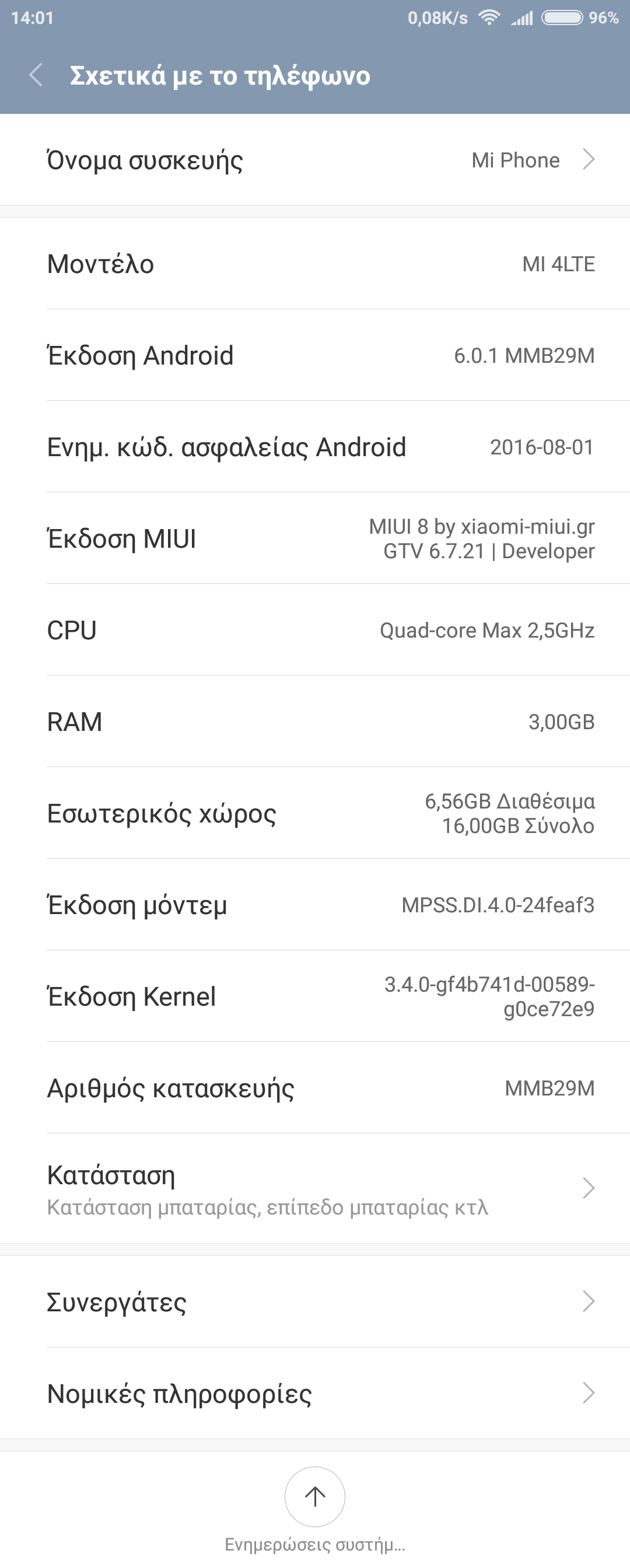Tap the Εσωτερικός χώρος row

click(314, 813)
